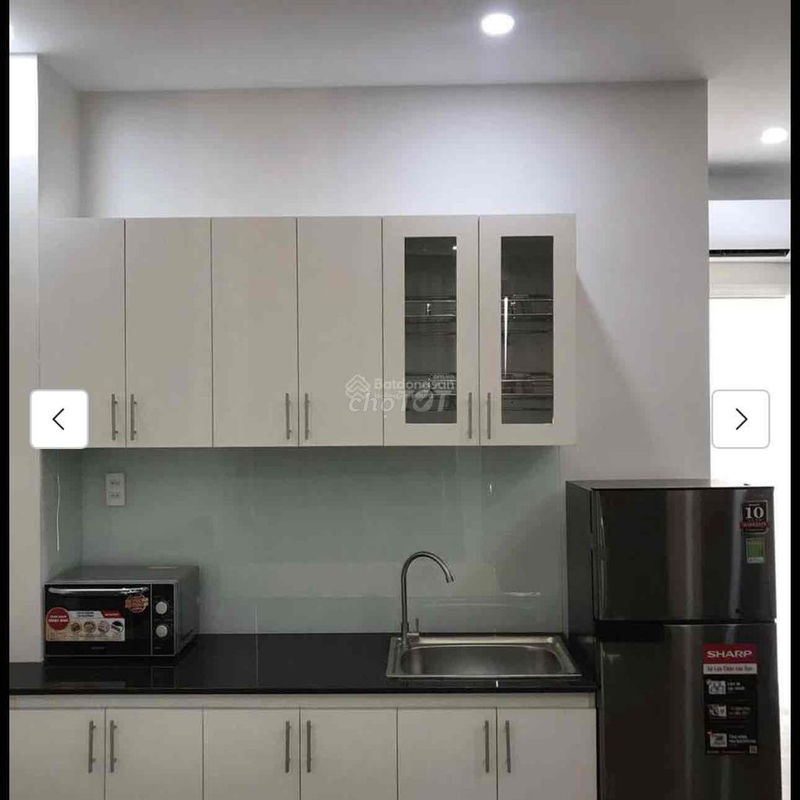Go to the next photo
Screen dimensions: 800x800
(740, 419)
